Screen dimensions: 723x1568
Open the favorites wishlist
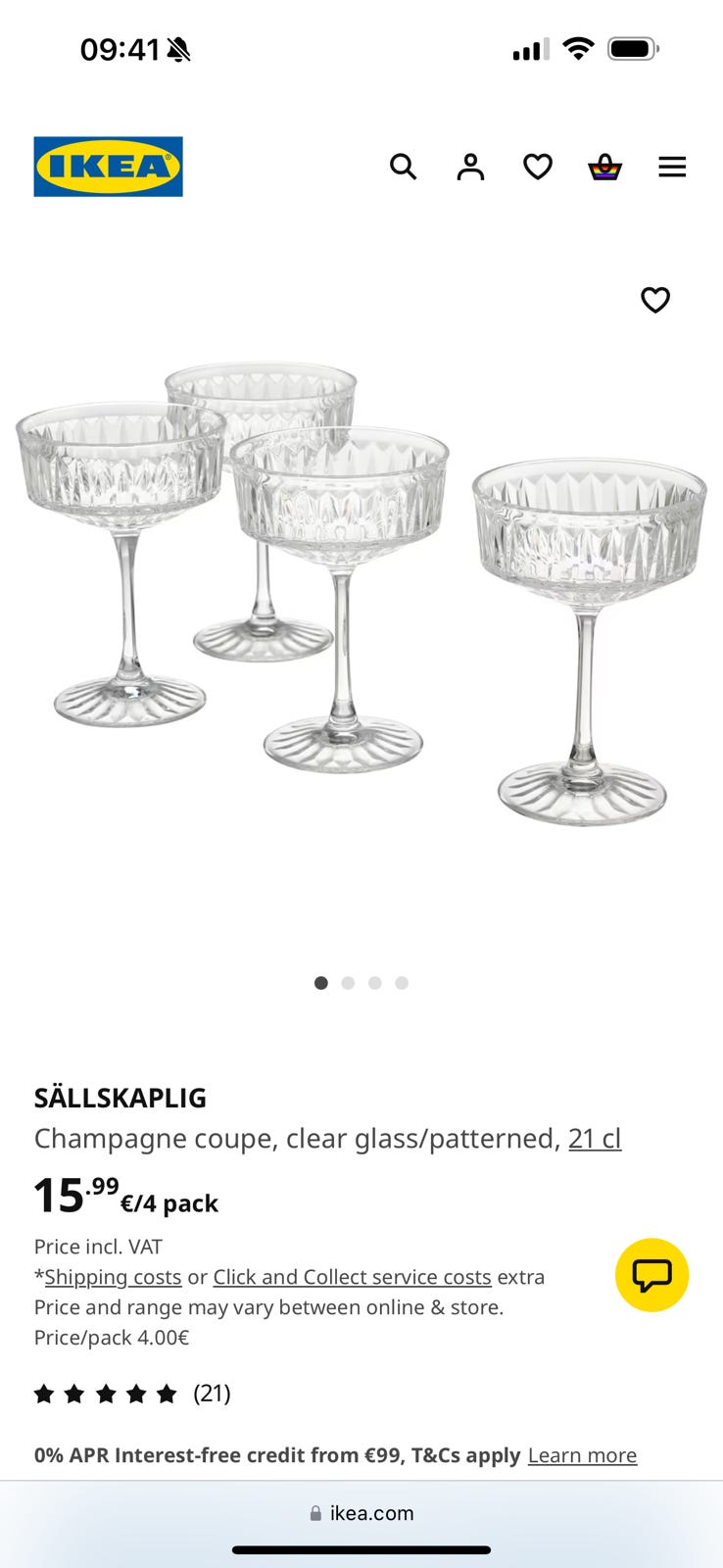pyautogui.click(x=538, y=167)
